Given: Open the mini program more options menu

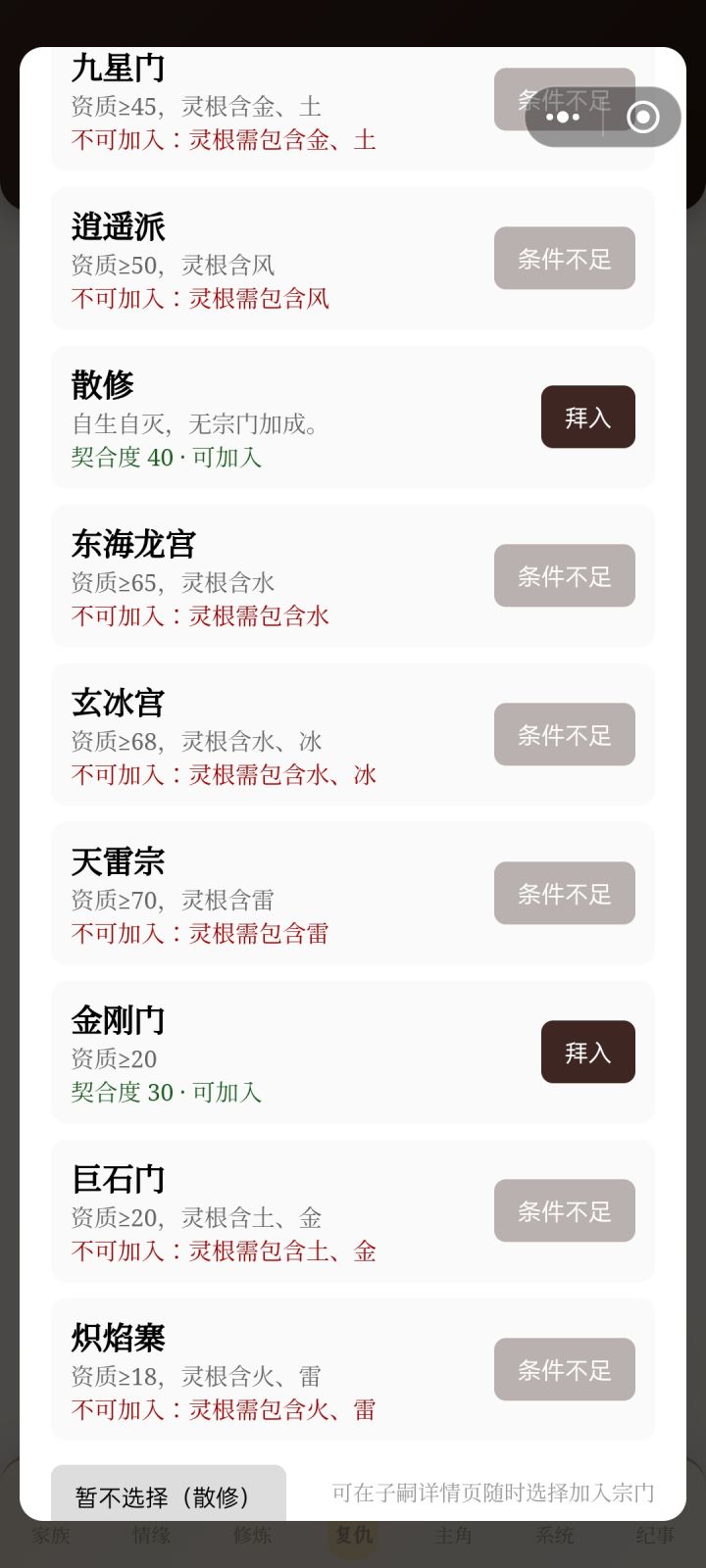Looking at the screenshot, I should tap(563, 118).
